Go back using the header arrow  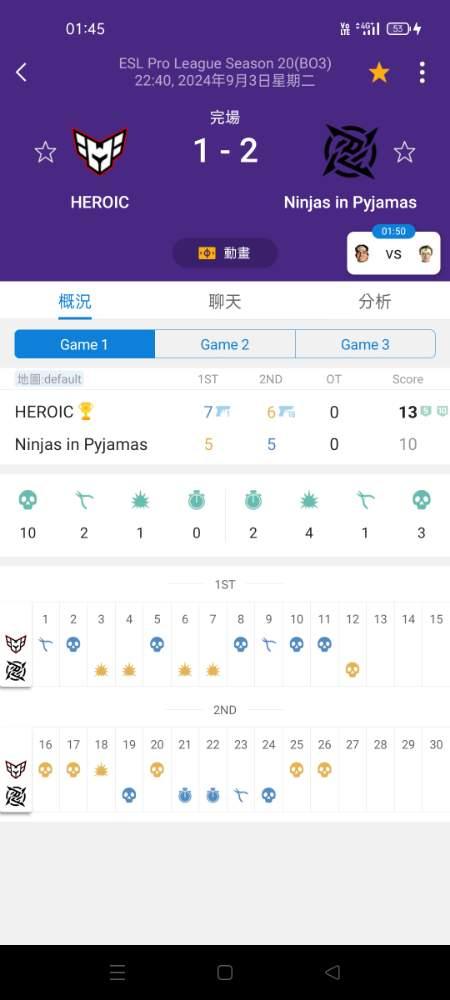21,72
